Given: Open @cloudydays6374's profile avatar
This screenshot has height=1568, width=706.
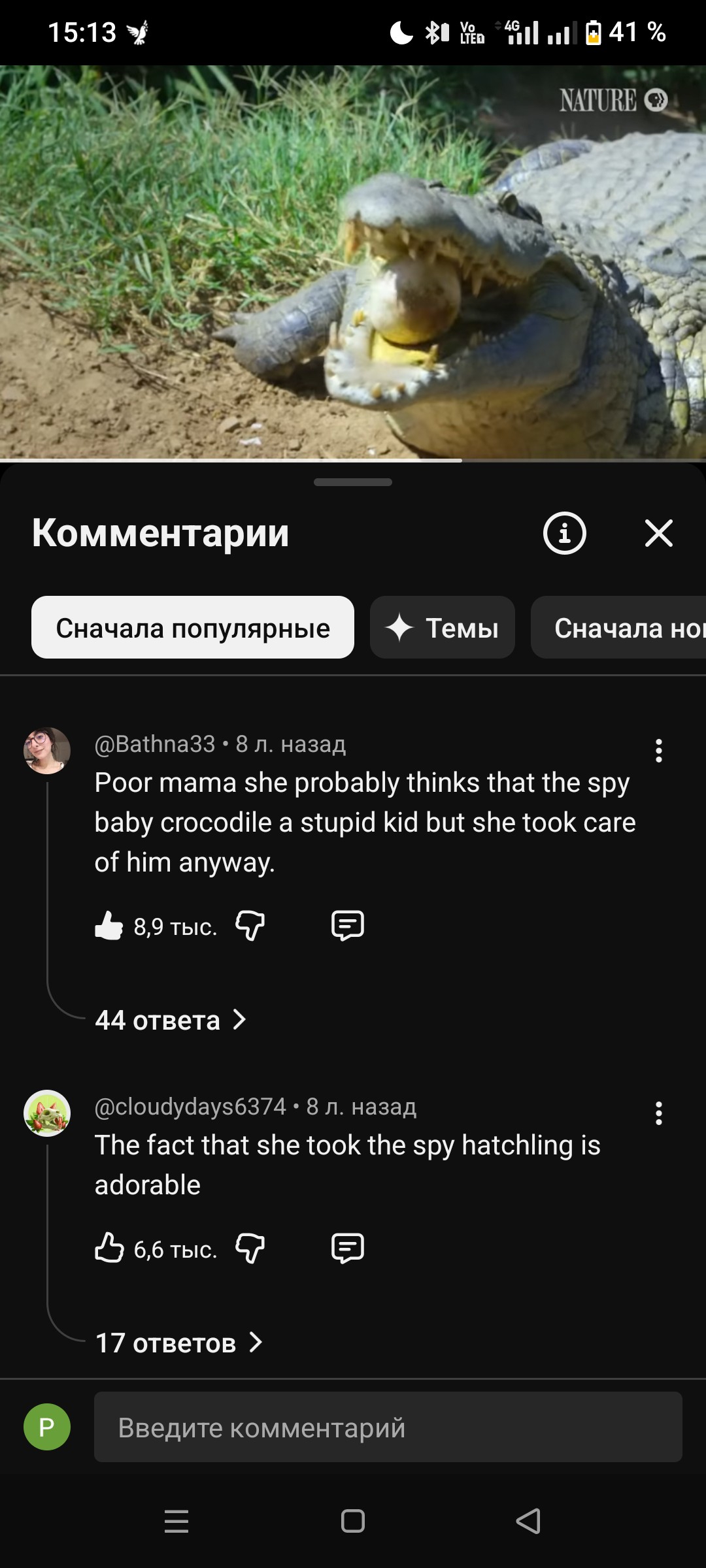Looking at the screenshot, I should [47, 1113].
